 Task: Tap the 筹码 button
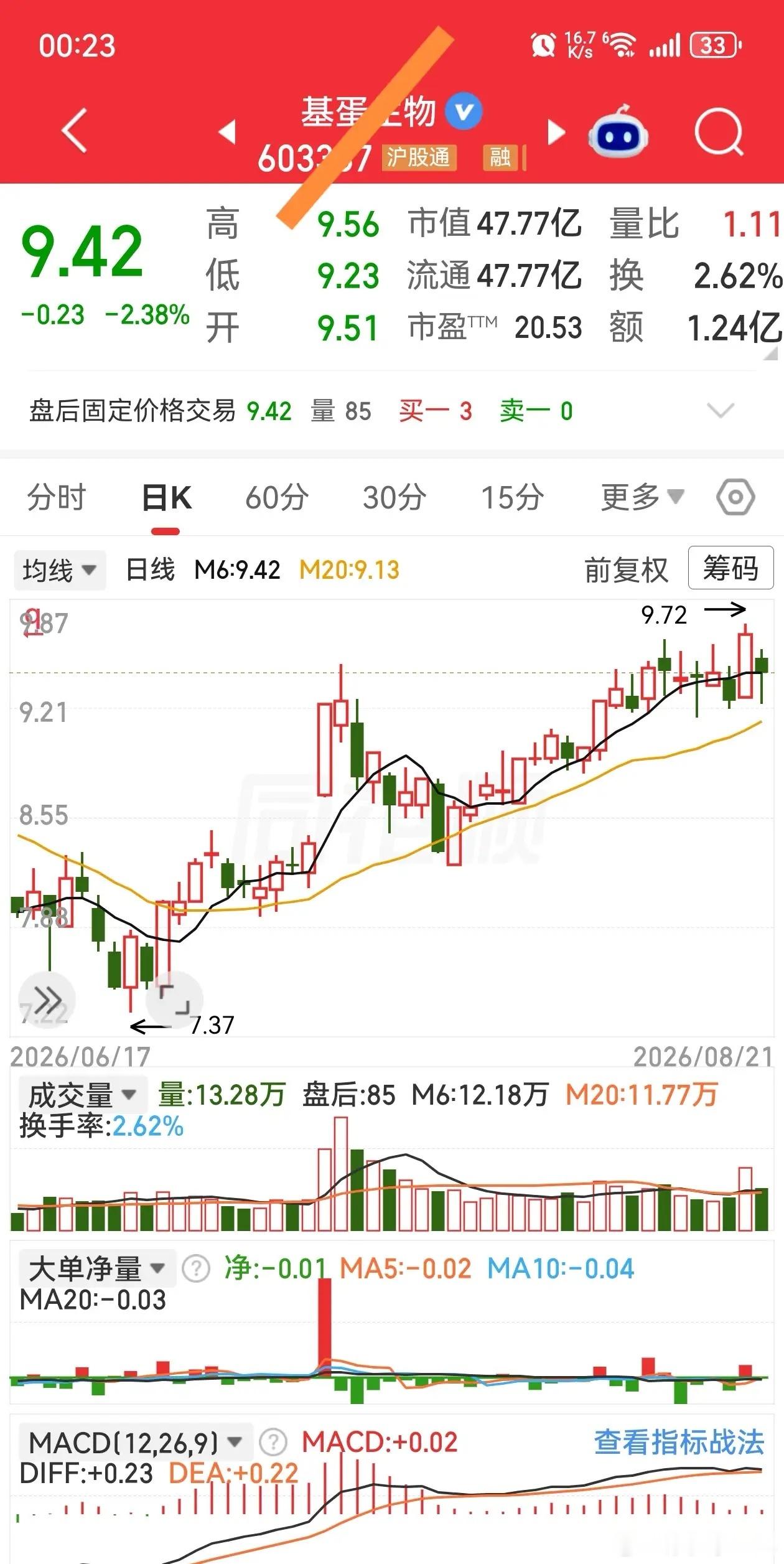click(731, 568)
